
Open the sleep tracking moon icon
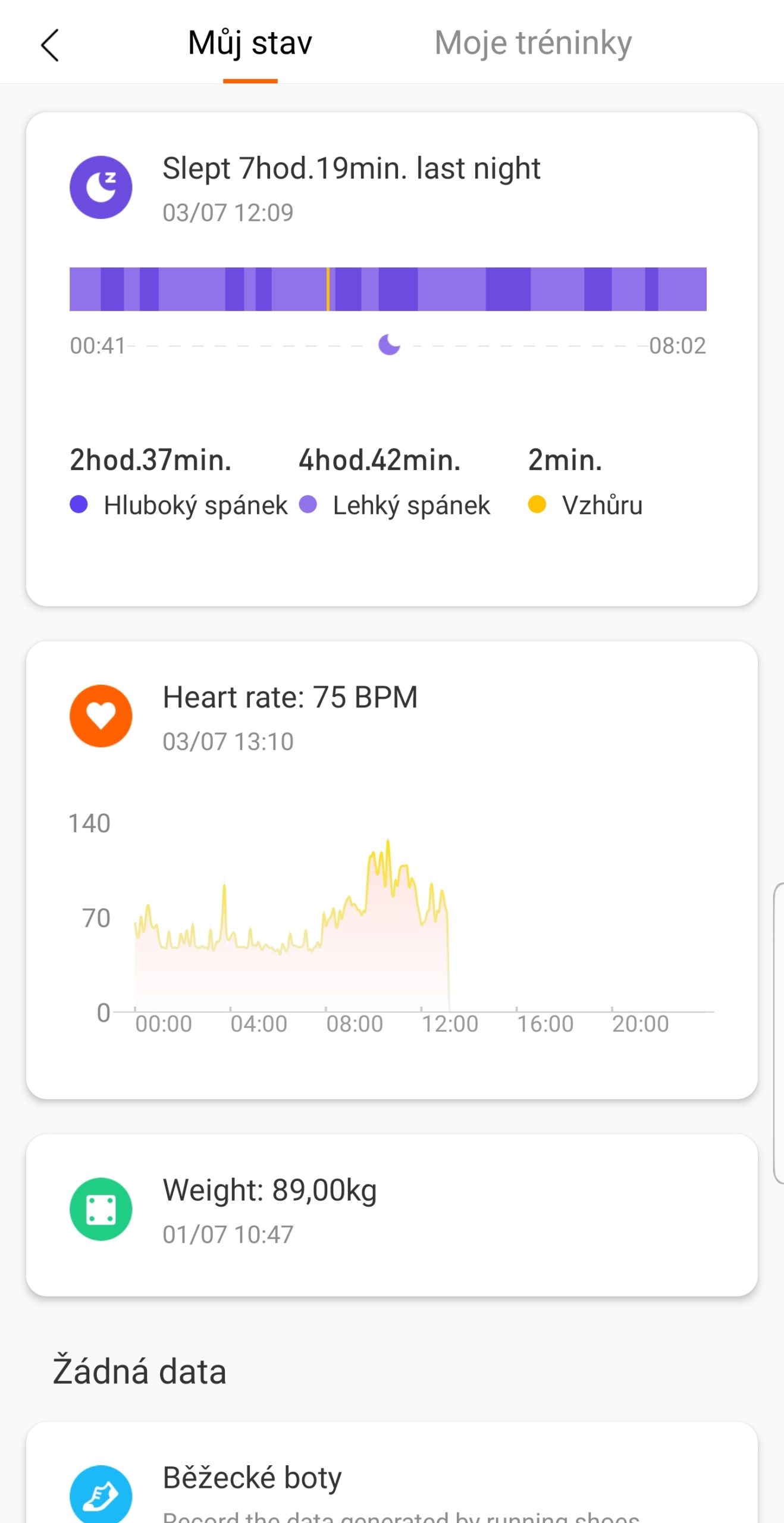coord(101,186)
